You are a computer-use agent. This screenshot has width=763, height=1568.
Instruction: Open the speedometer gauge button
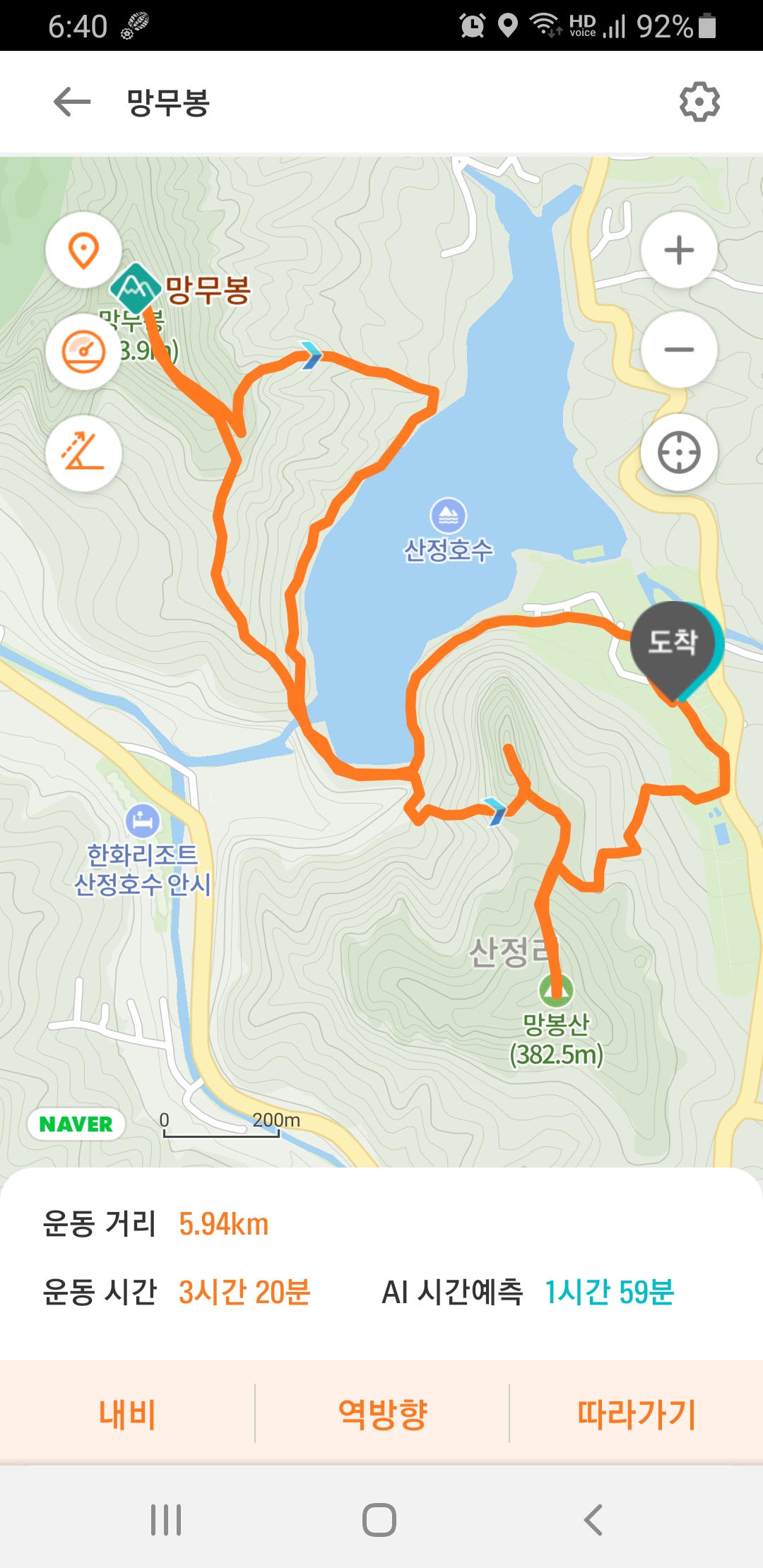(83, 352)
